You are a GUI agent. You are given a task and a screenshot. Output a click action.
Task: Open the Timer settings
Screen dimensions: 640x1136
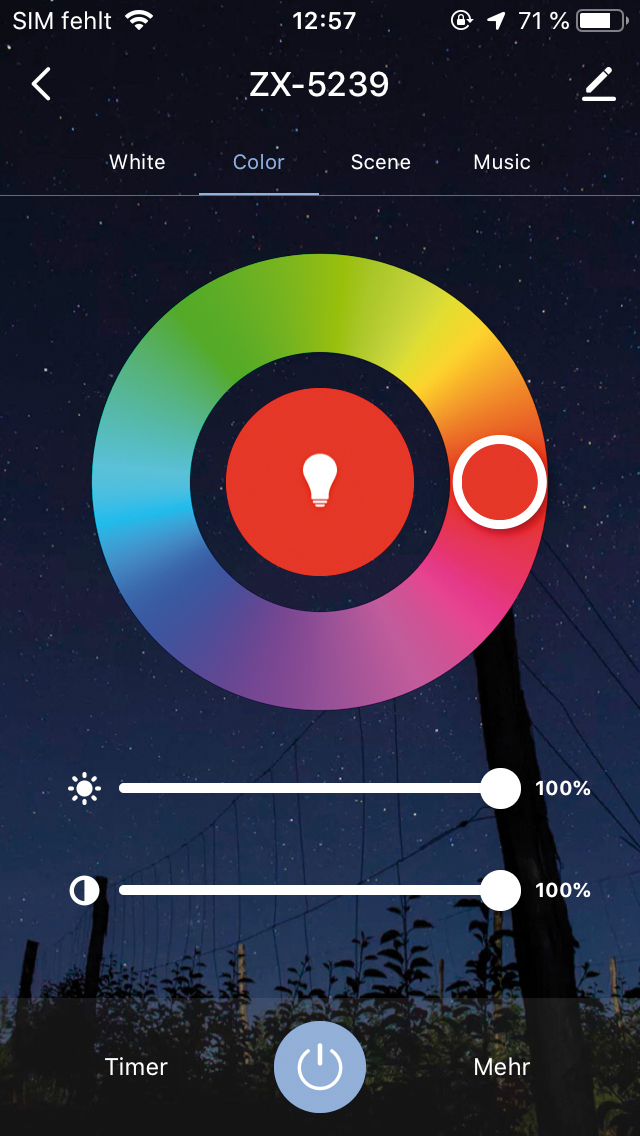(136, 1067)
